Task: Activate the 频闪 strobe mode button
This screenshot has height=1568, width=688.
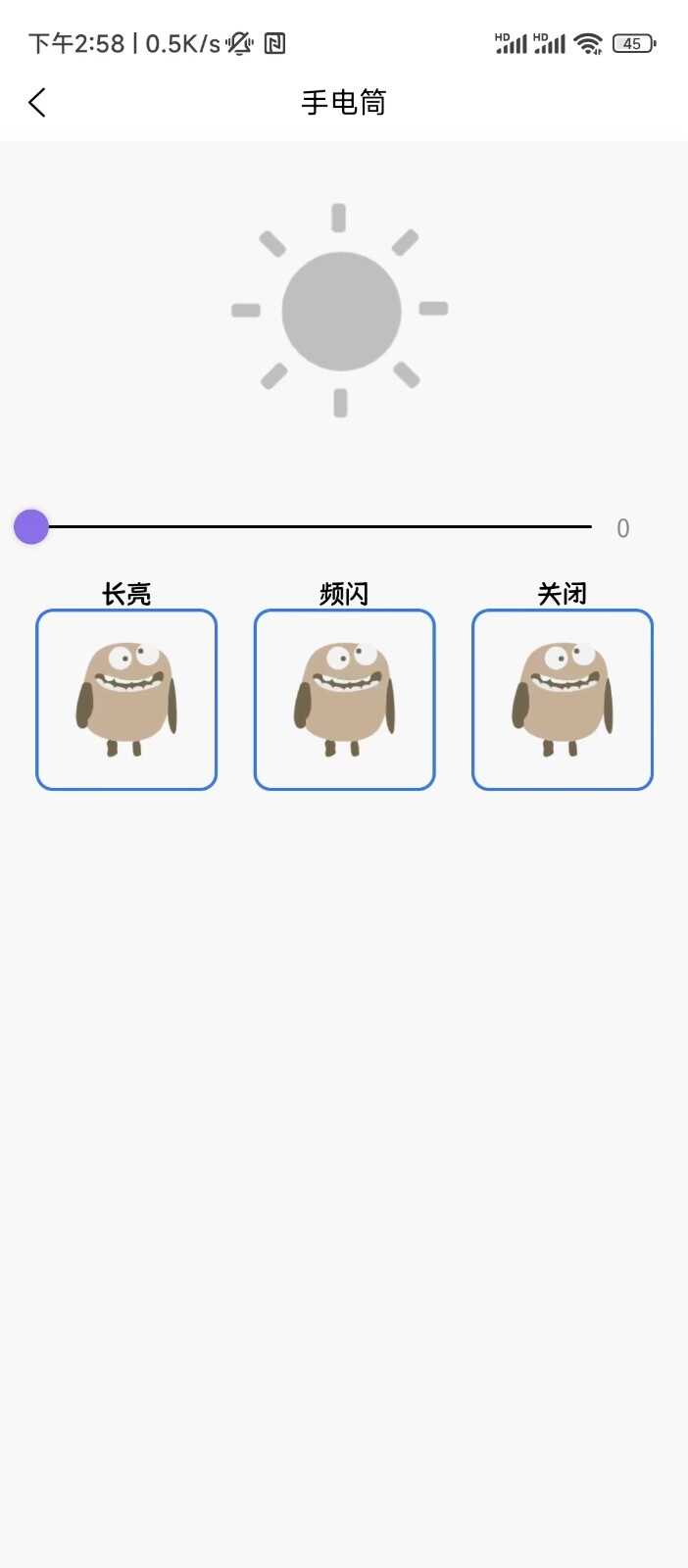Action: 344,700
